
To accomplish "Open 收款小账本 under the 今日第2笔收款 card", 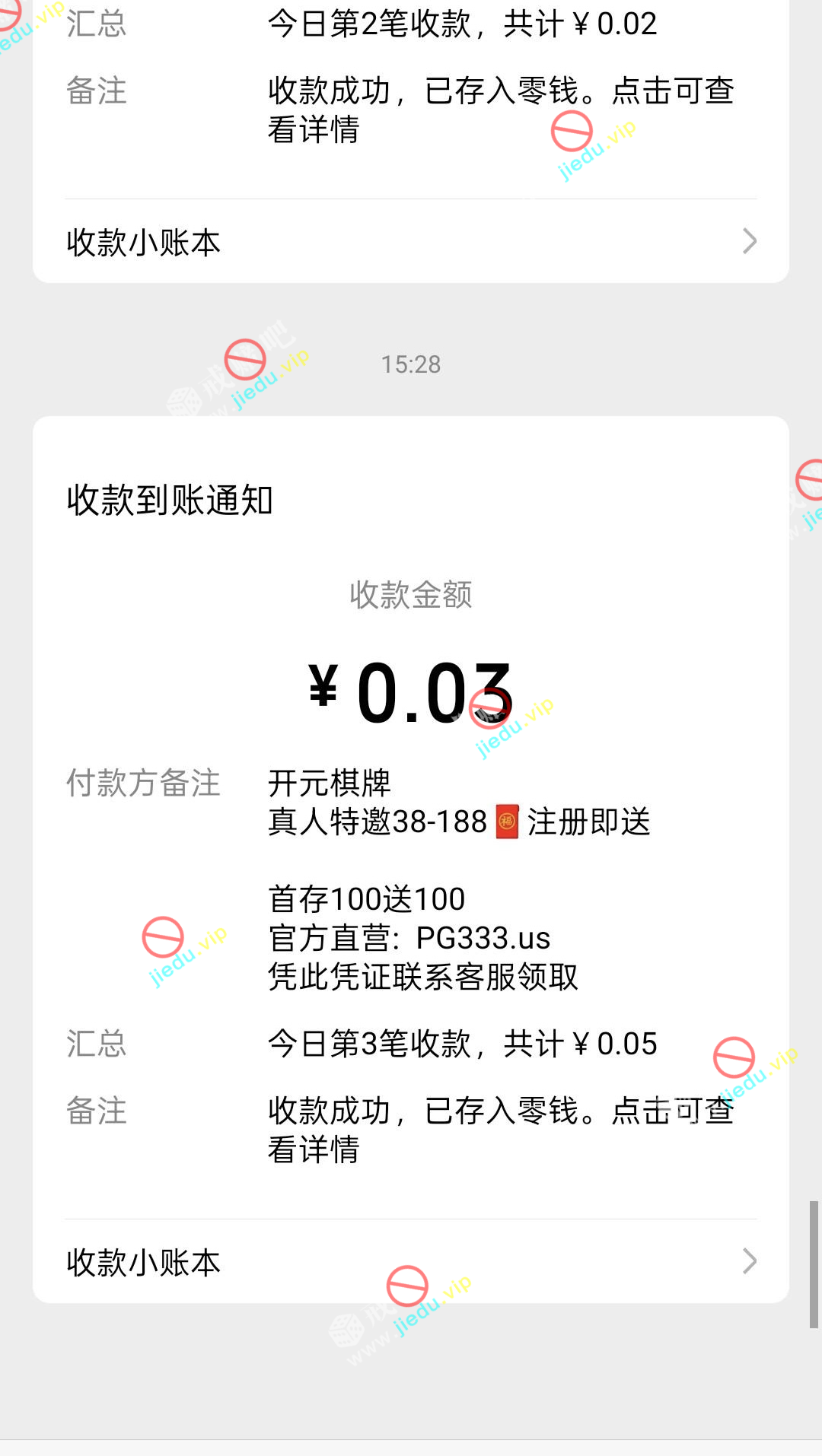I will point(411,242).
